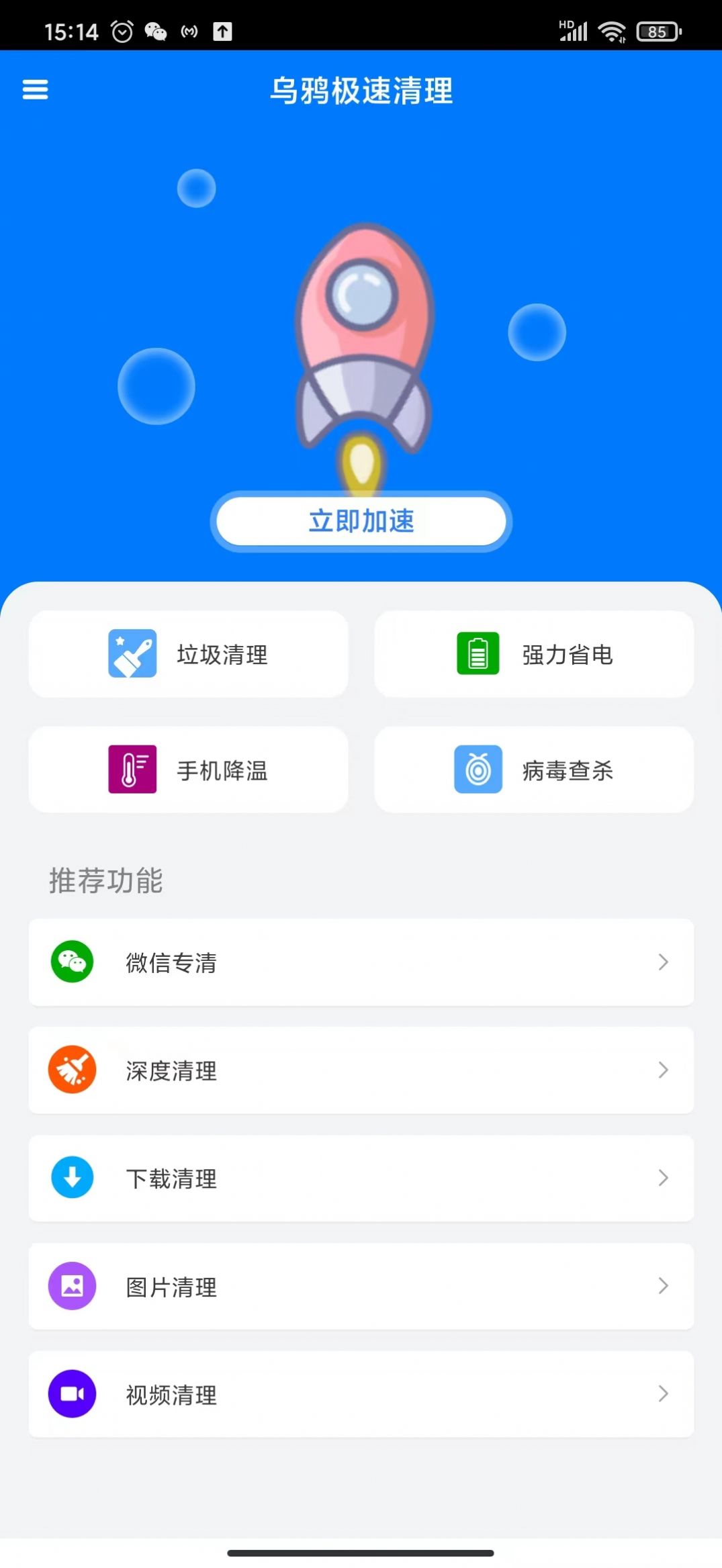
Task: Tap the 下载清理 row label
Action: (171, 1179)
